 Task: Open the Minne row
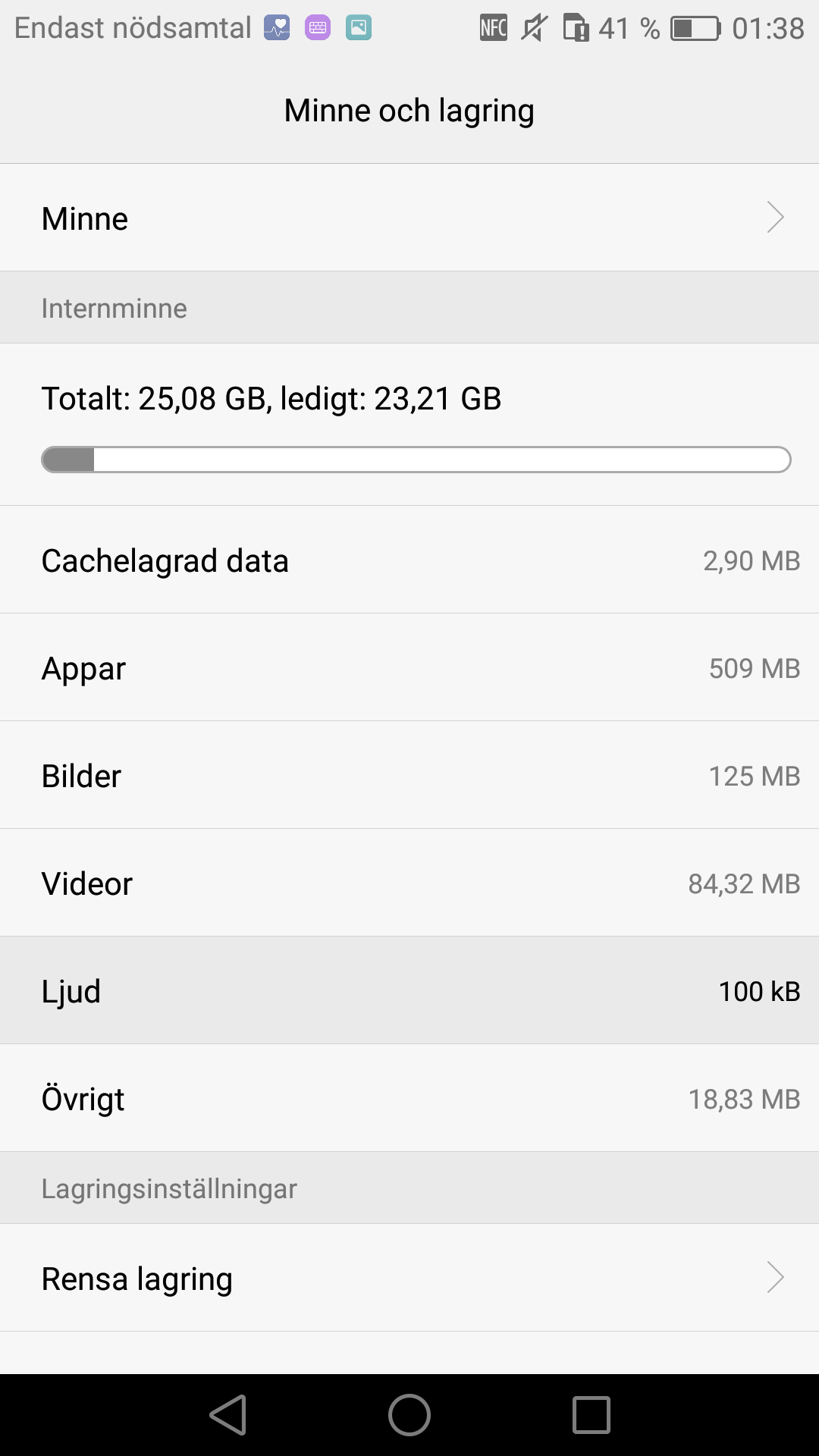click(409, 218)
